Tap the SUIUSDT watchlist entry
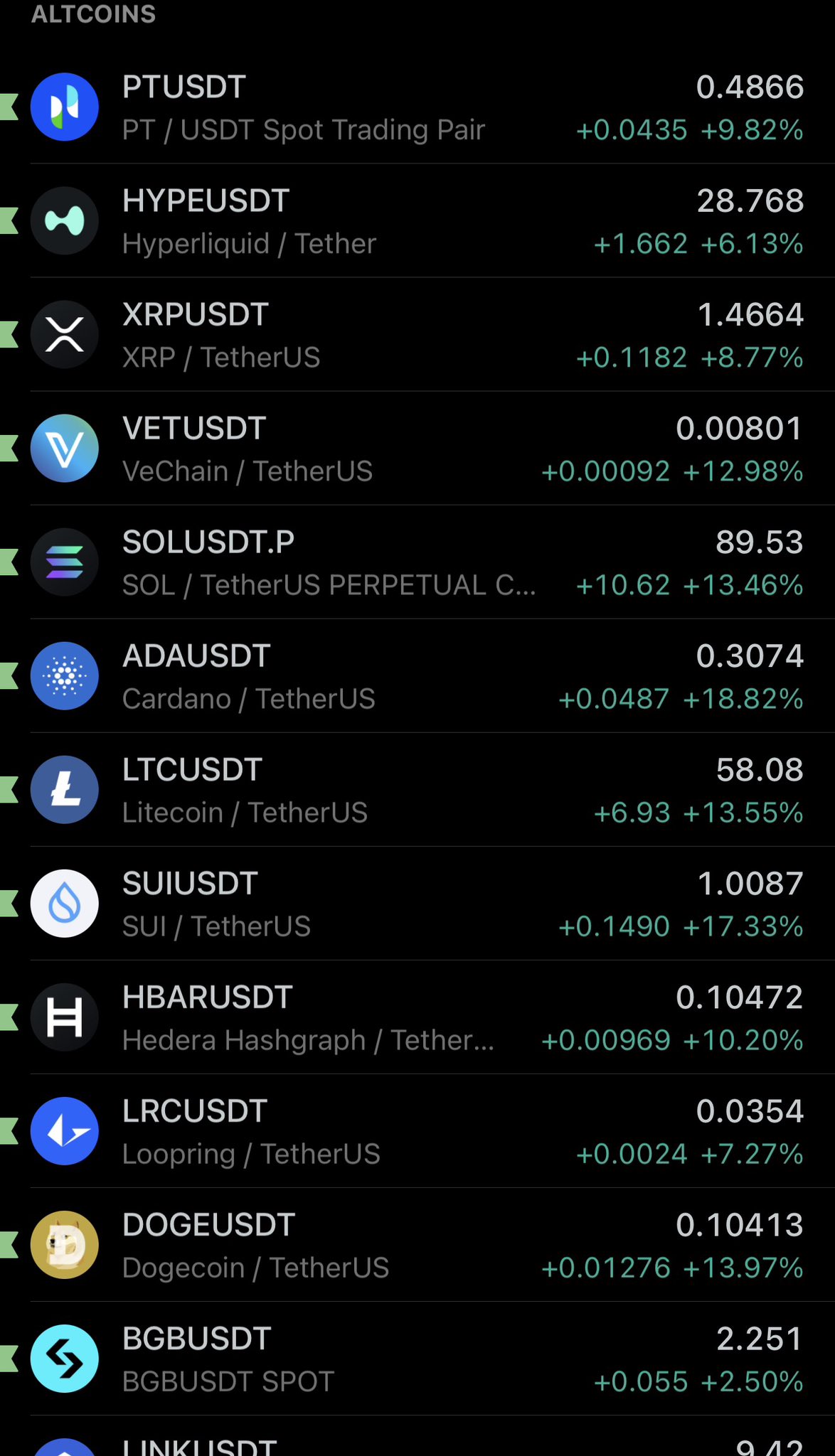Viewport: 835px width, 1456px height. tap(418, 904)
